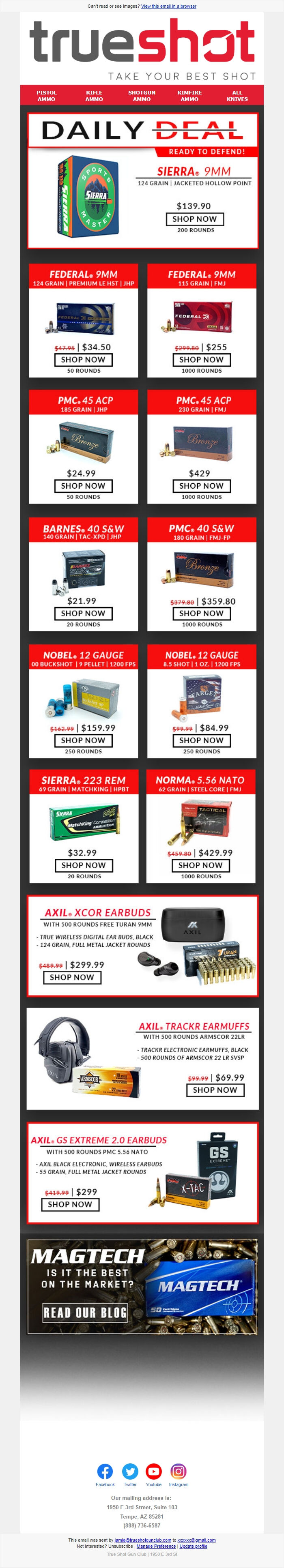Shop Now for PMC 45 ACP 185 grain

(x=83, y=486)
